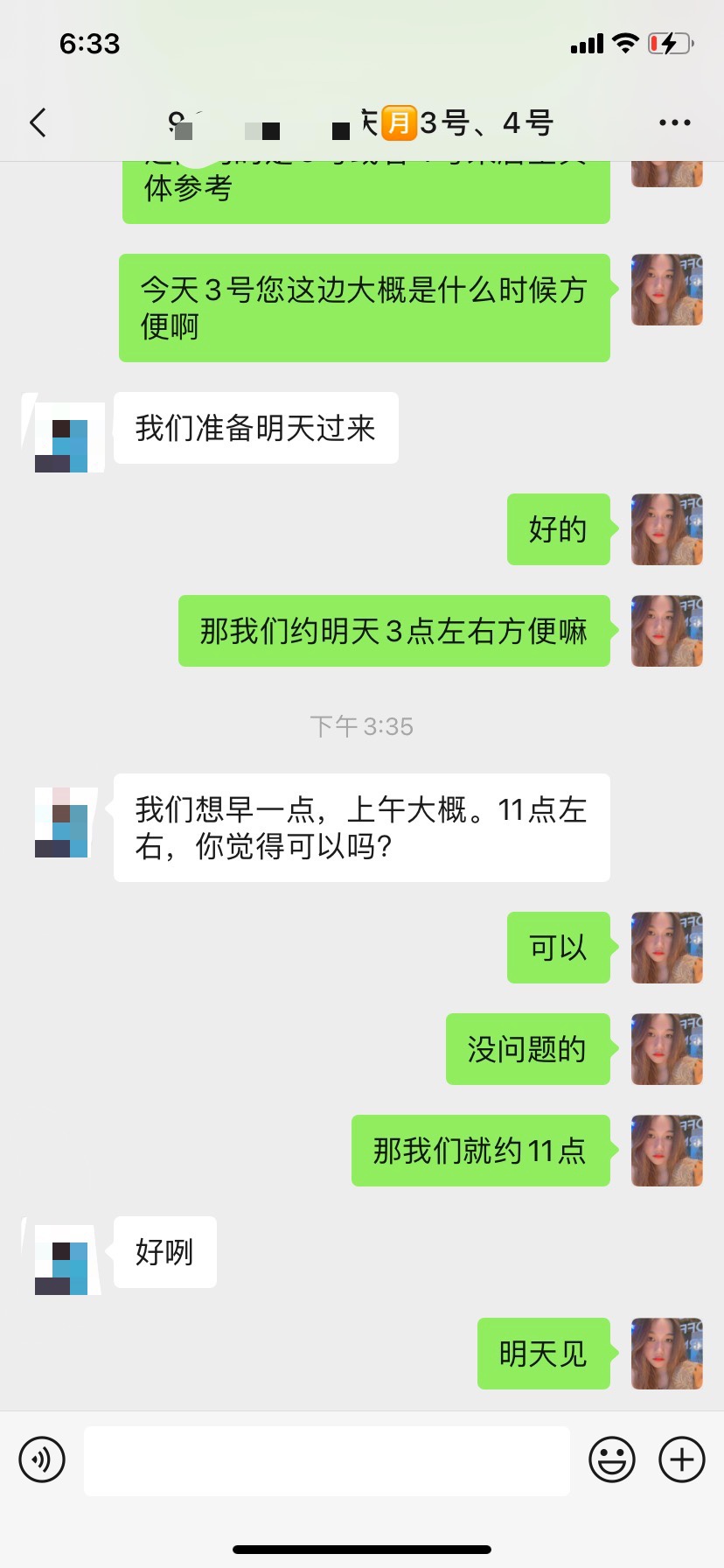Go back to the chat list

38,122
